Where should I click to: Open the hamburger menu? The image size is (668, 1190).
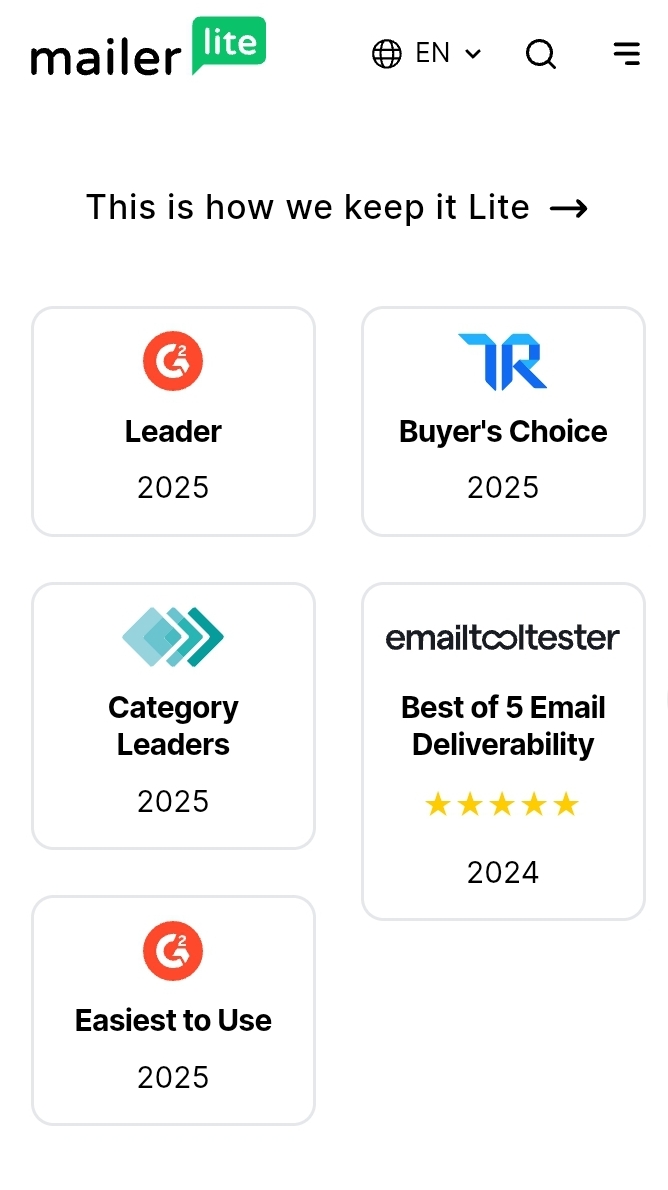click(627, 54)
